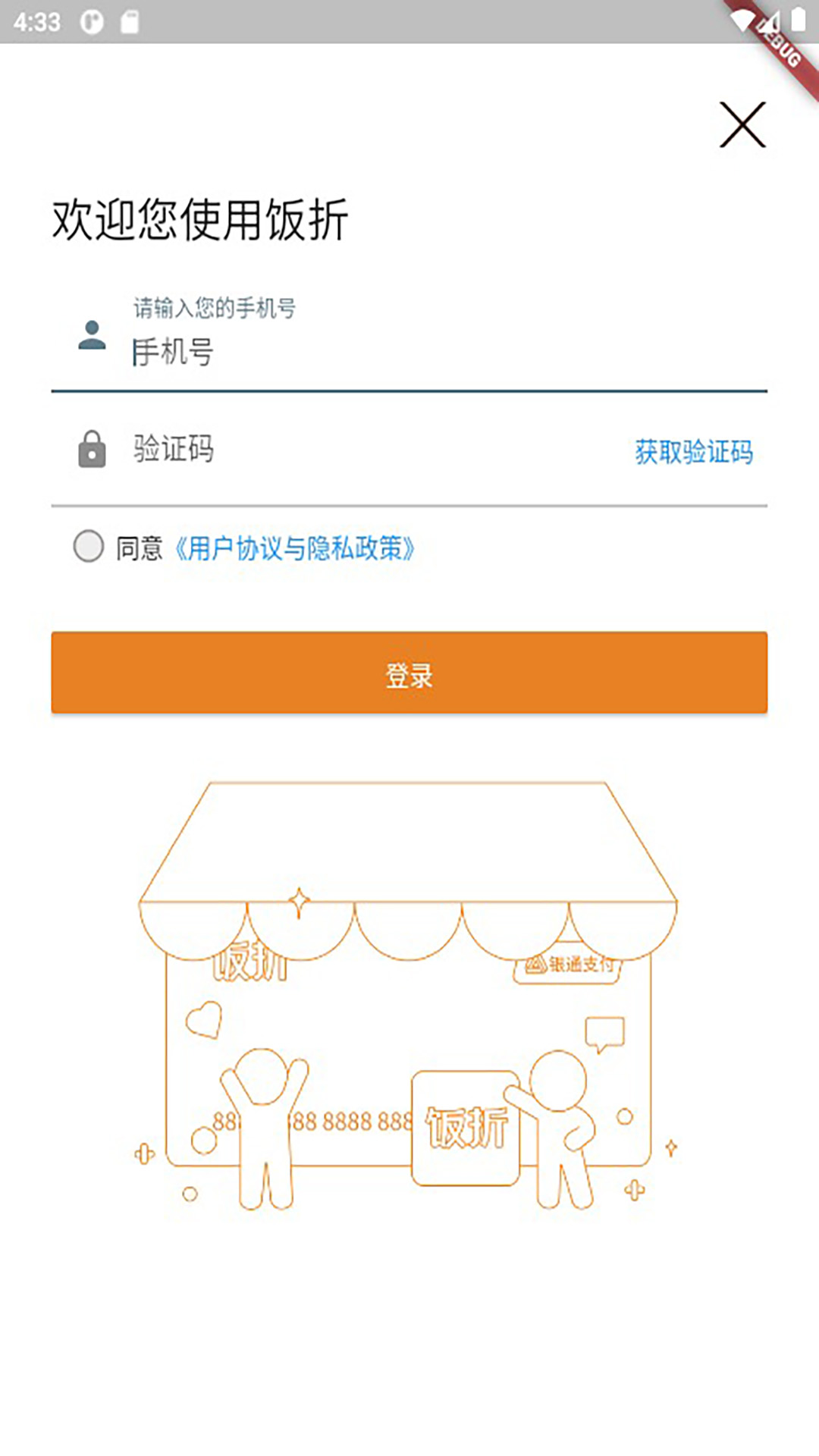Focus the 验证码 verification code field
The image size is (819, 1456).
(341, 450)
